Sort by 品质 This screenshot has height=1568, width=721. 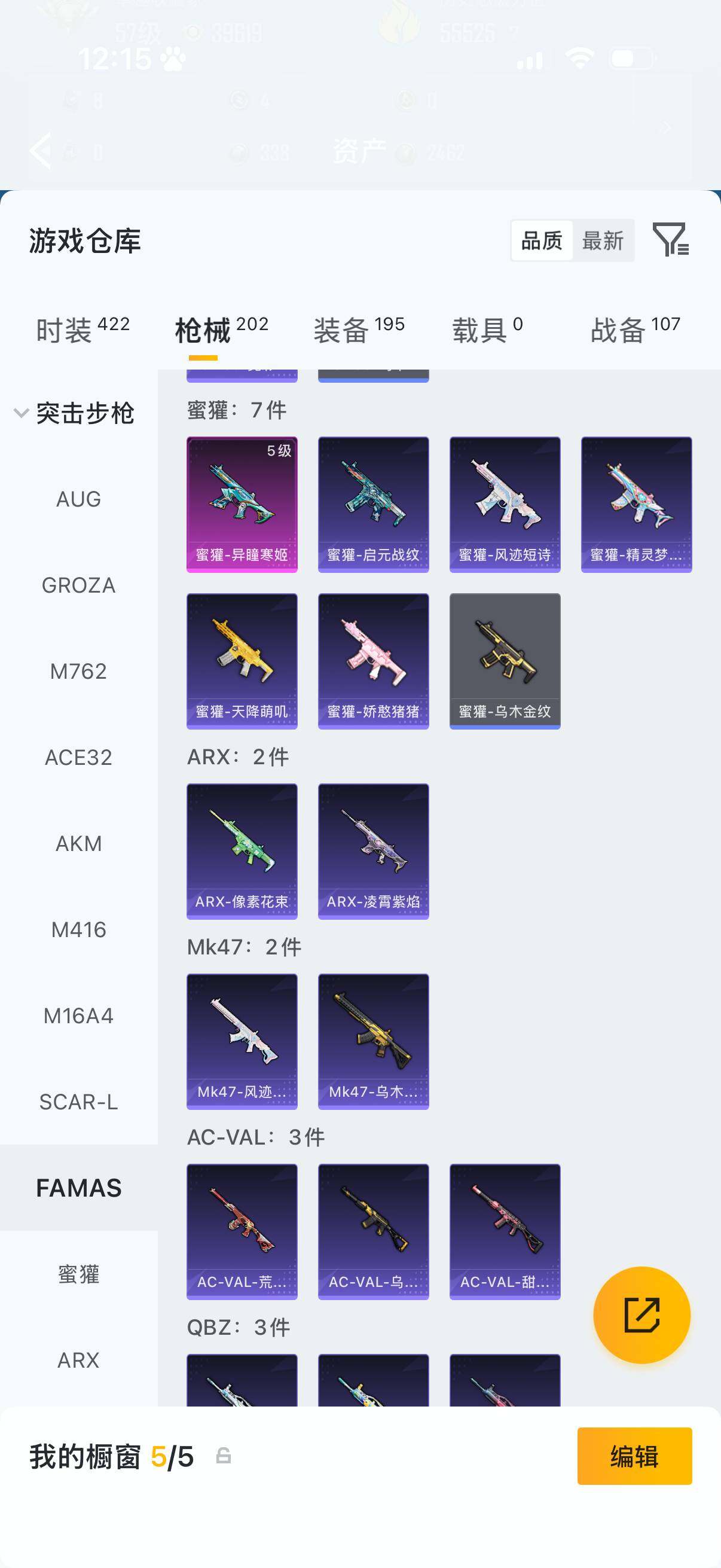[542, 240]
